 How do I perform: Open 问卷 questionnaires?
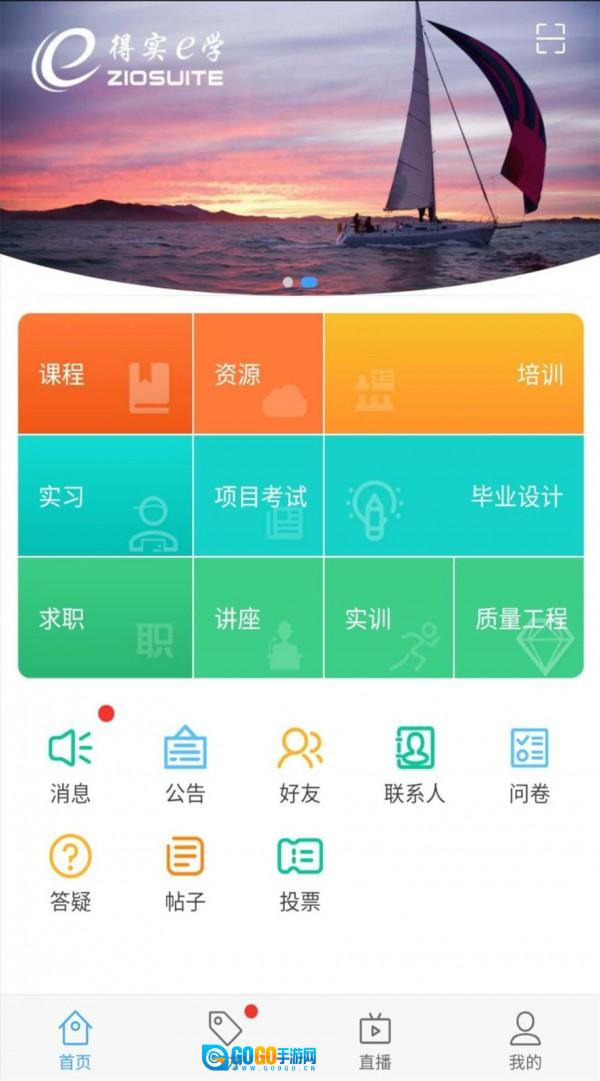tap(529, 764)
